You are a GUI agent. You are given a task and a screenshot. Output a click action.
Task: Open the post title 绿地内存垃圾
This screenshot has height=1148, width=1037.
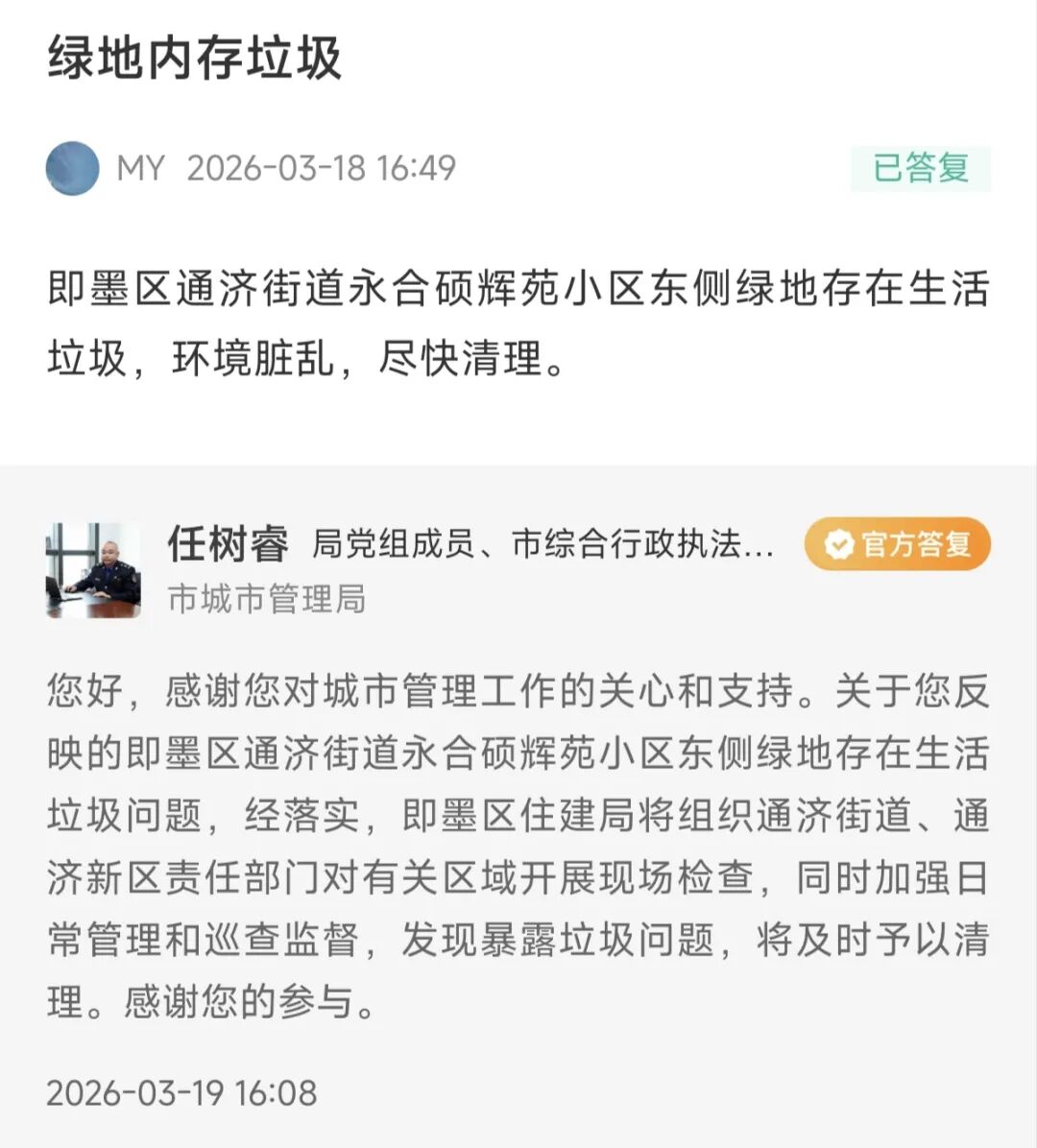point(197,58)
